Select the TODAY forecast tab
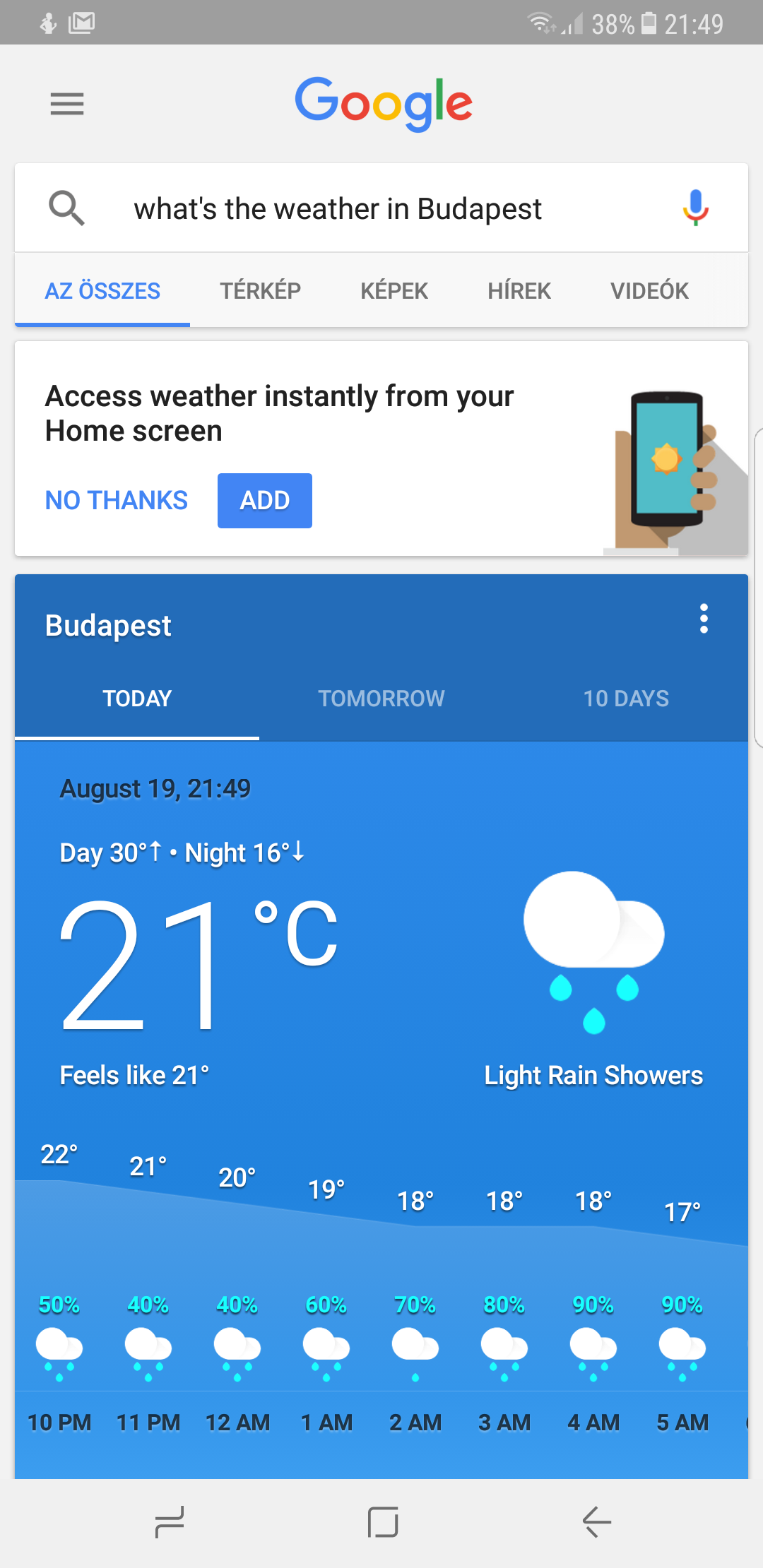 (137, 699)
